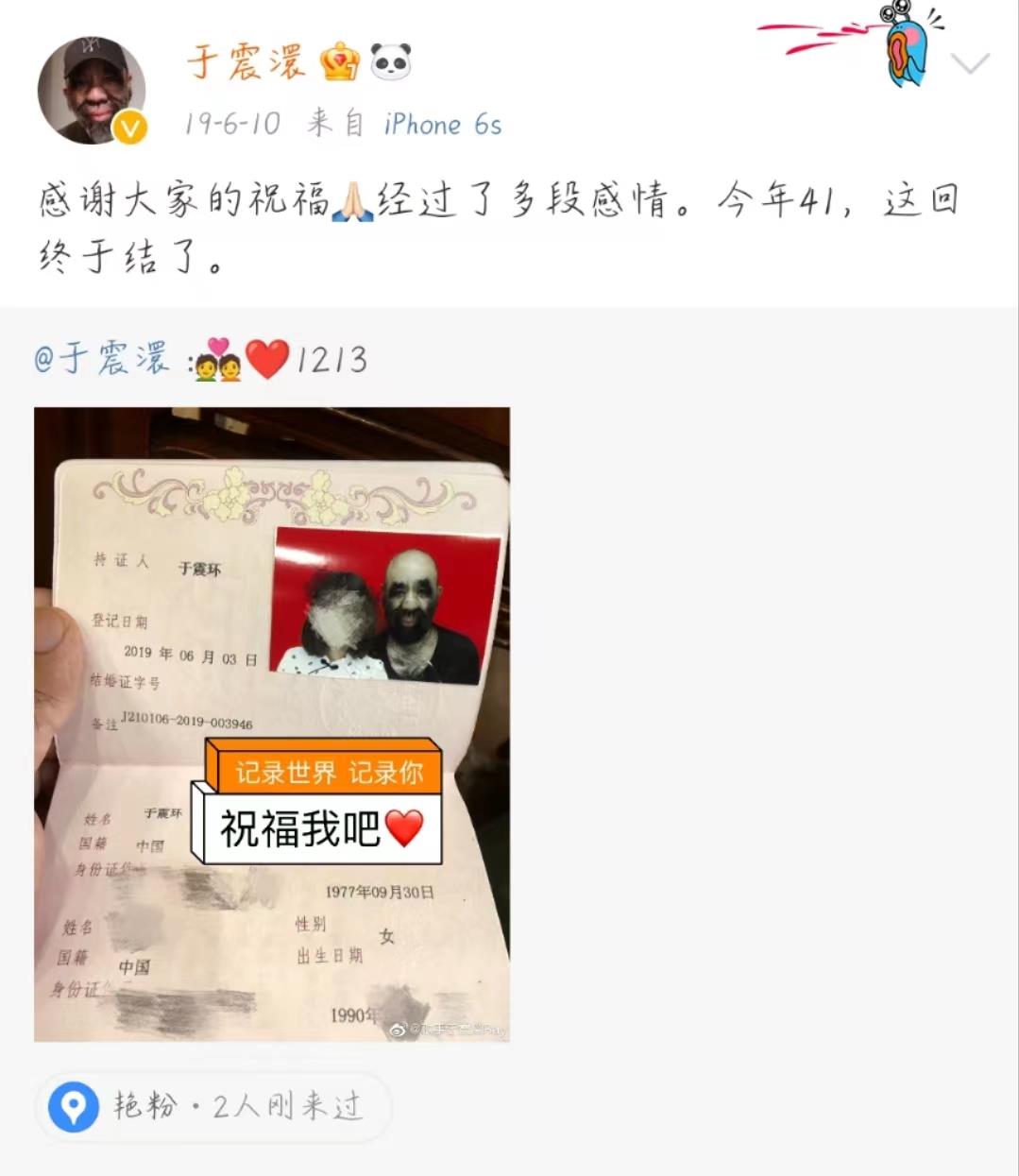View the marriage certificate photo

tap(272, 724)
